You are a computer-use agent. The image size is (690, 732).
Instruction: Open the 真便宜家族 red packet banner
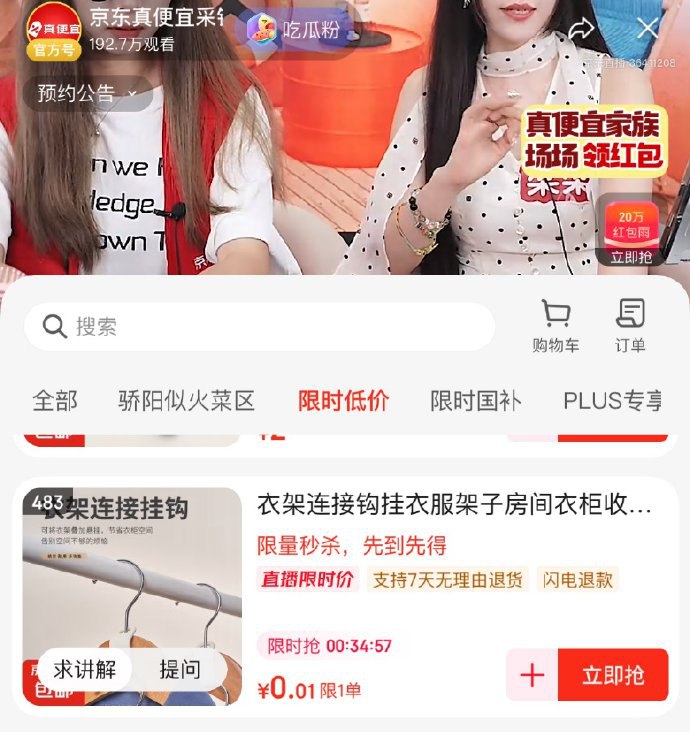tap(595, 141)
